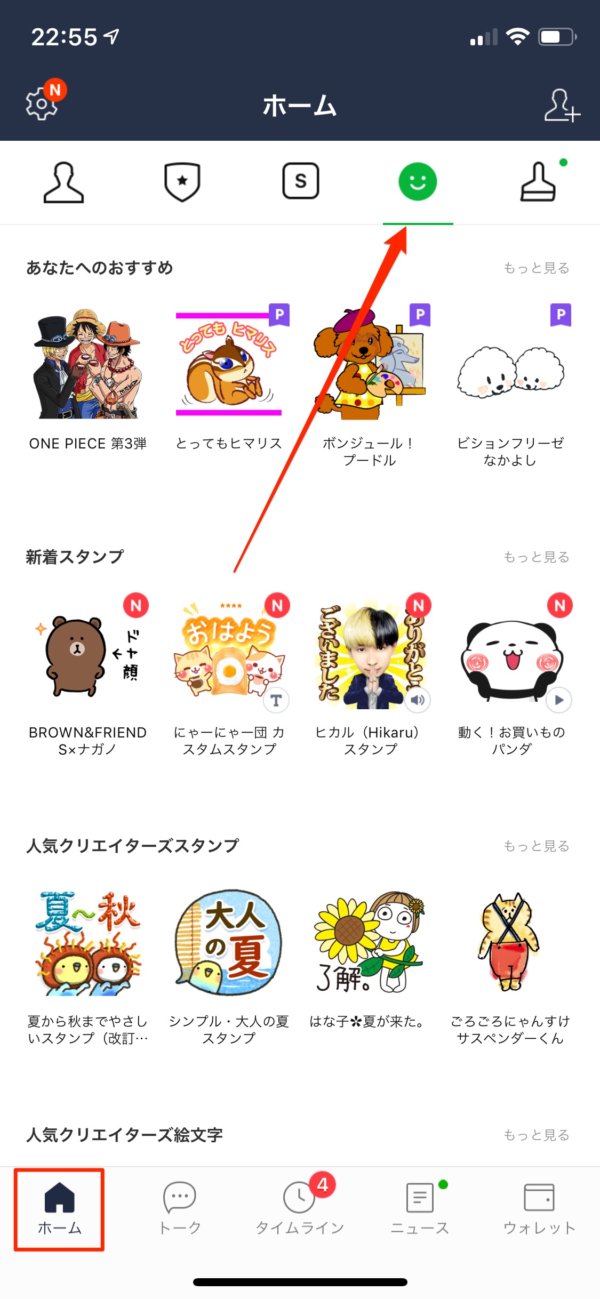This screenshot has width=600, height=1299.
Task: Open the settings gear icon
Action: pyautogui.click(x=40, y=104)
